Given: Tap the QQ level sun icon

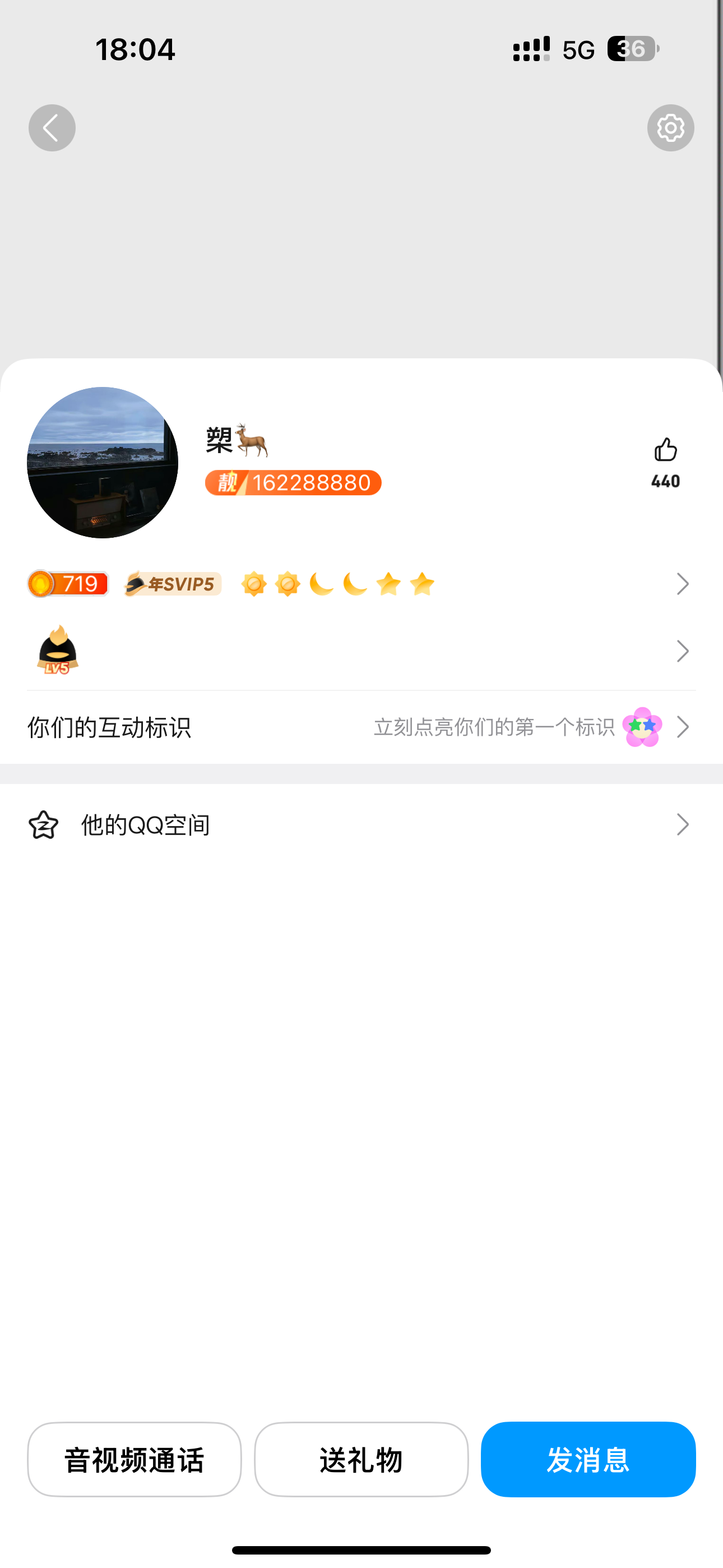Looking at the screenshot, I should click(255, 583).
